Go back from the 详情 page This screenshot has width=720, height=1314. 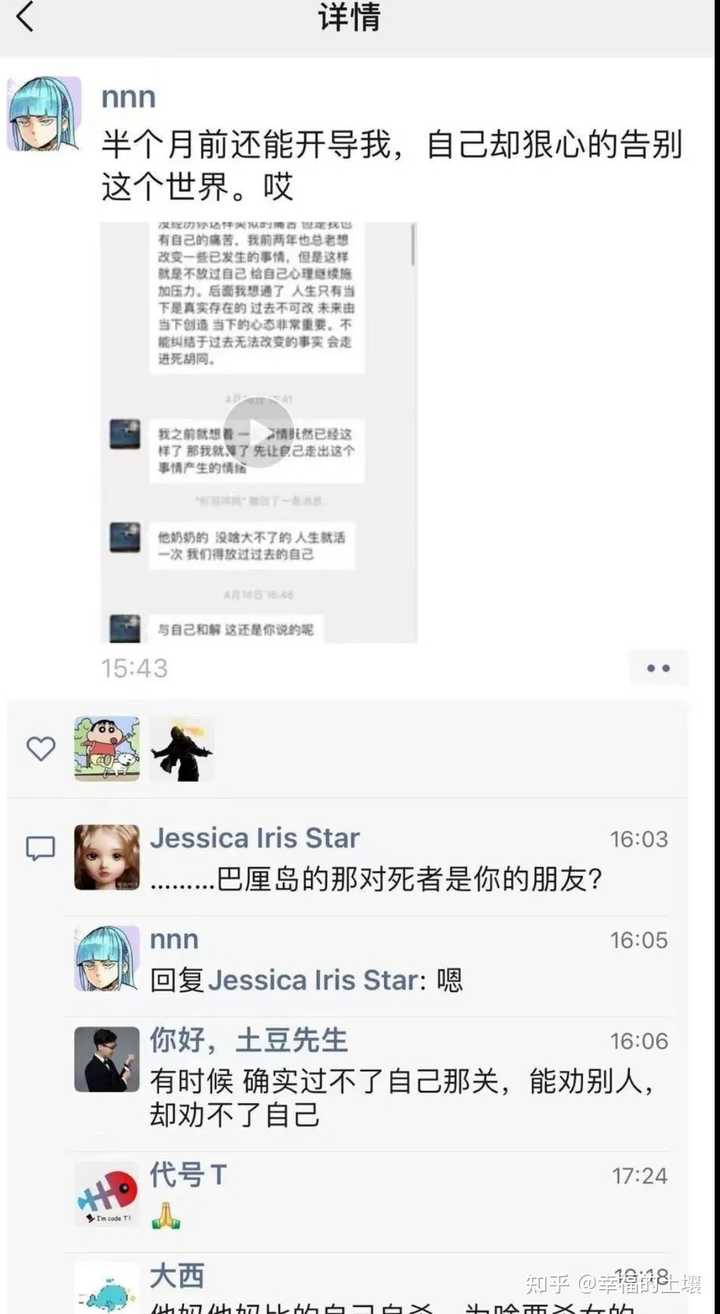coord(25,17)
